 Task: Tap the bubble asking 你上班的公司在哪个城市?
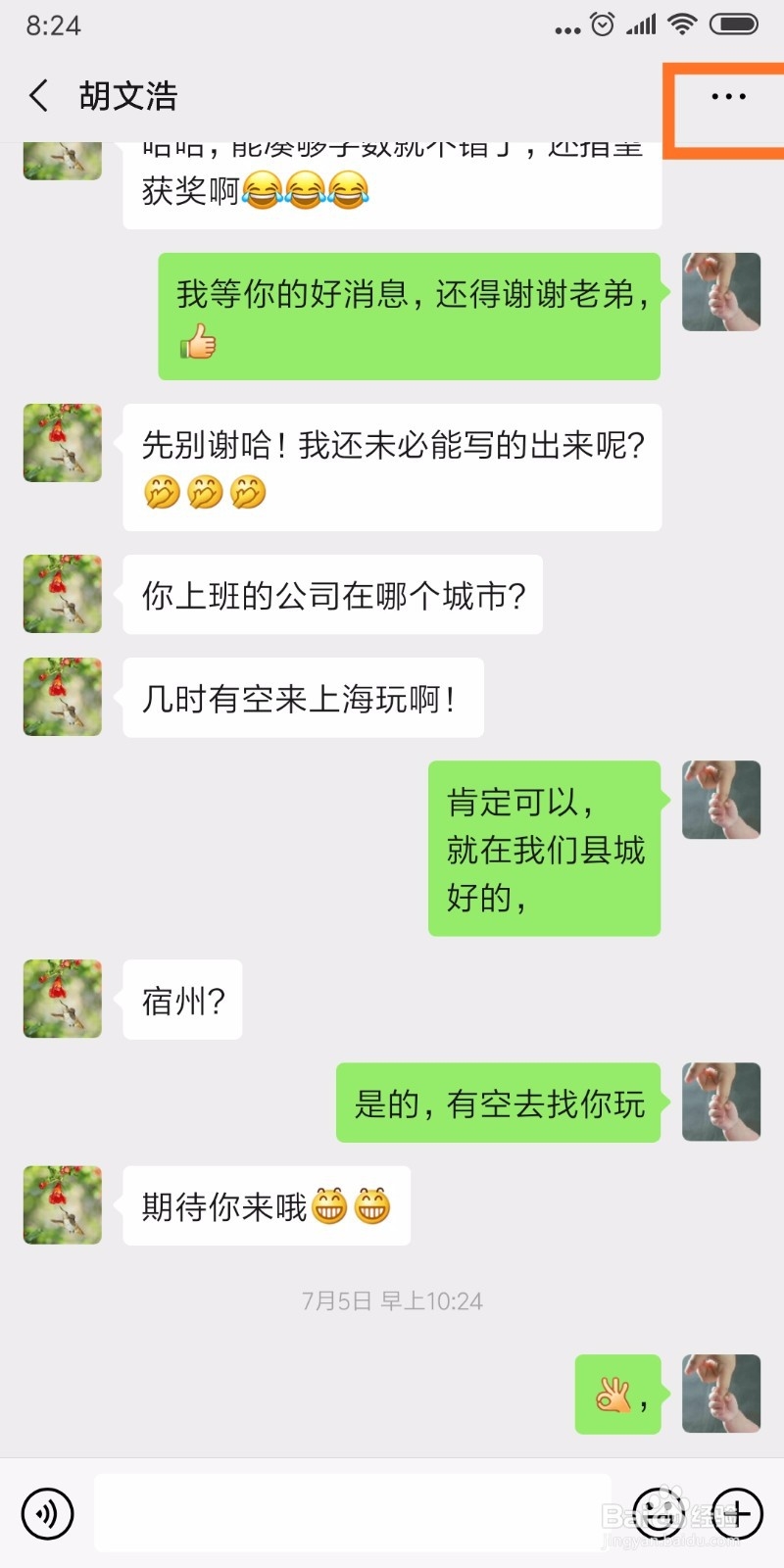click(x=331, y=595)
